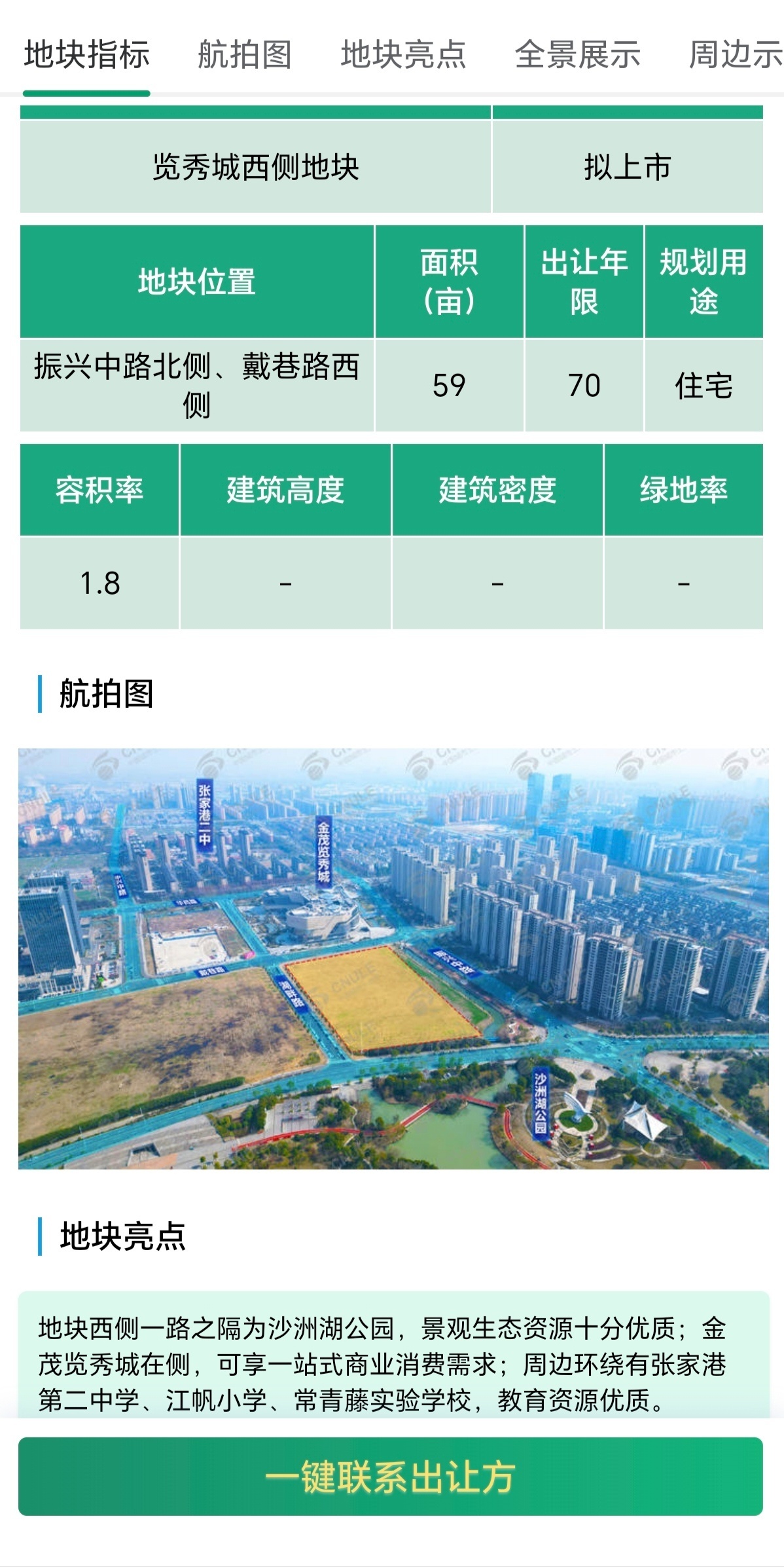Tap 一键联系出让方 button

point(391,1477)
